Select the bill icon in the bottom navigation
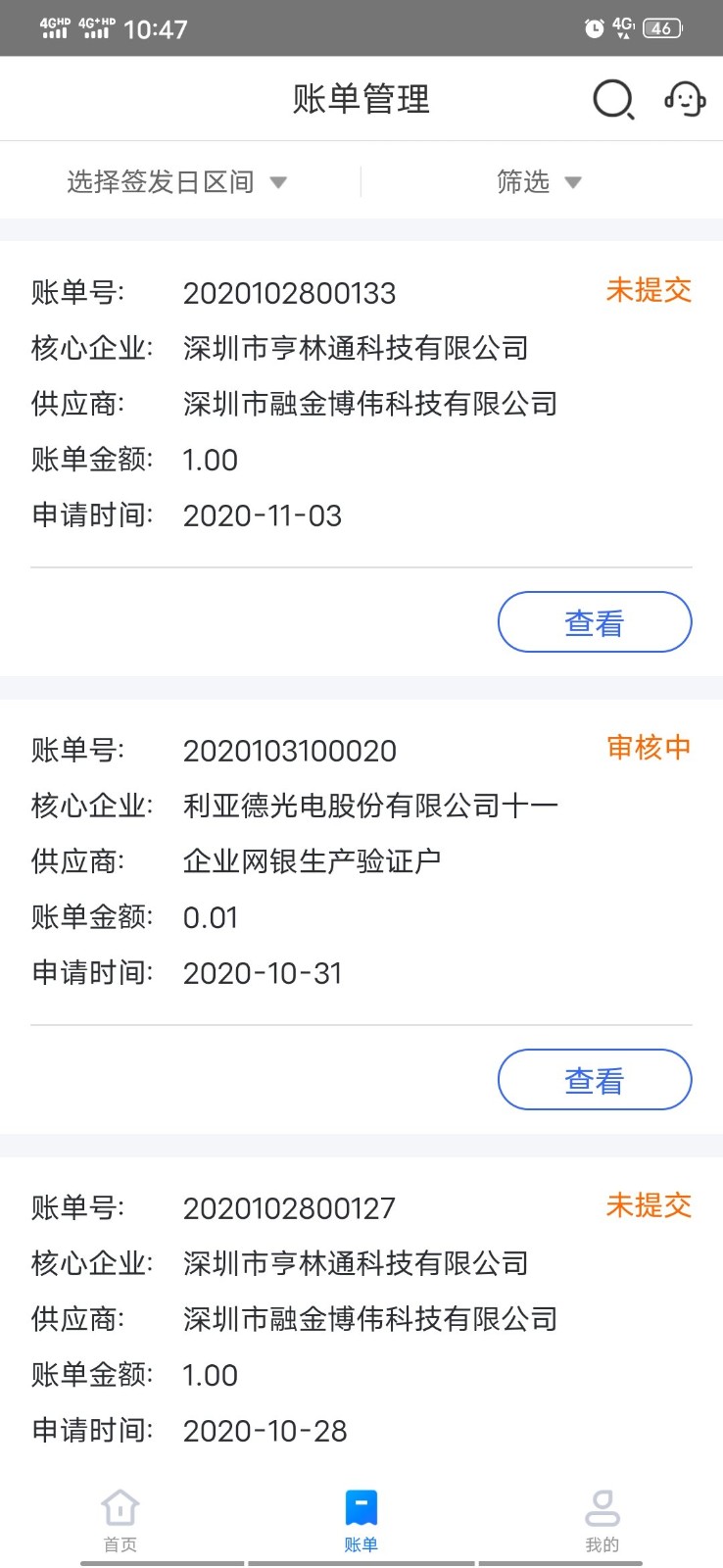This screenshot has height=1568, width=723. (361, 1509)
